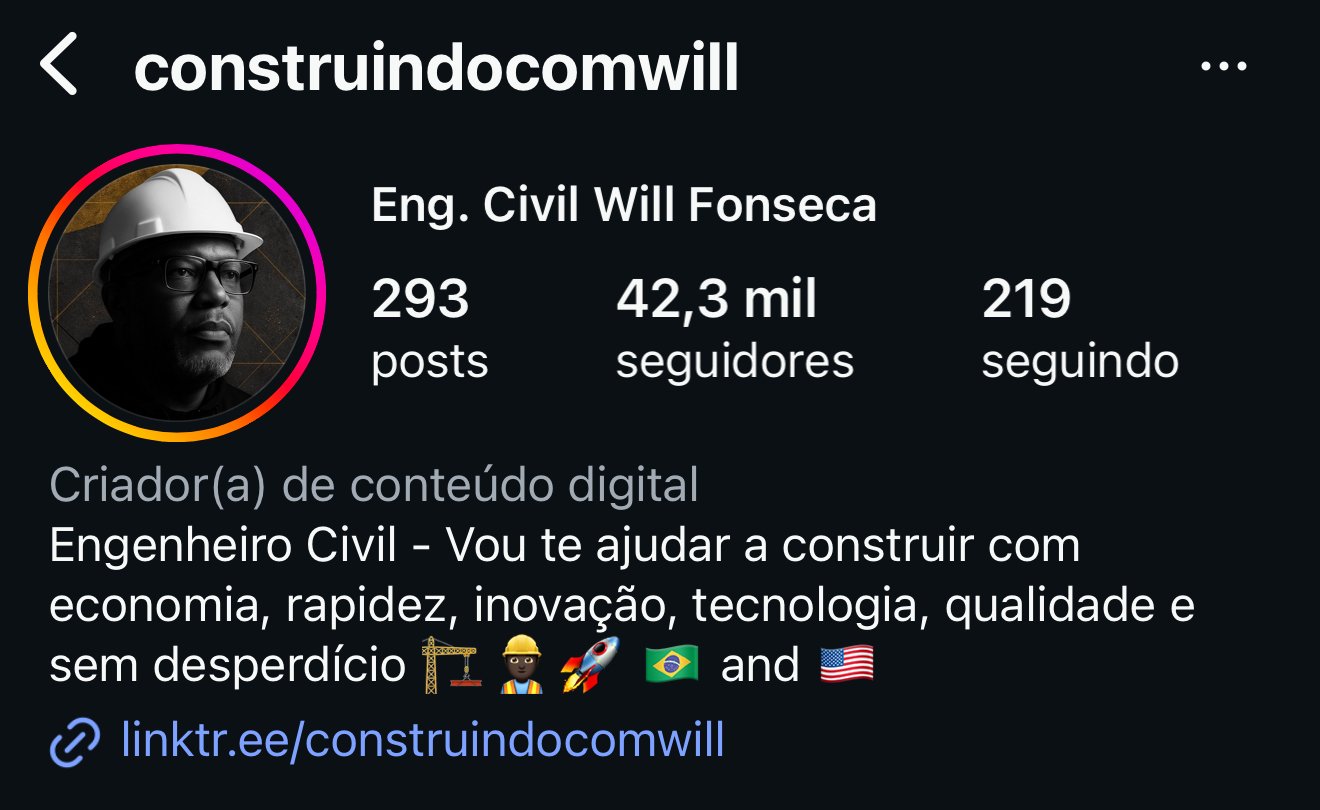Open the linktr.ee/construindocomwill link
This screenshot has height=810, width=1320.
click(x=421, y=741)
